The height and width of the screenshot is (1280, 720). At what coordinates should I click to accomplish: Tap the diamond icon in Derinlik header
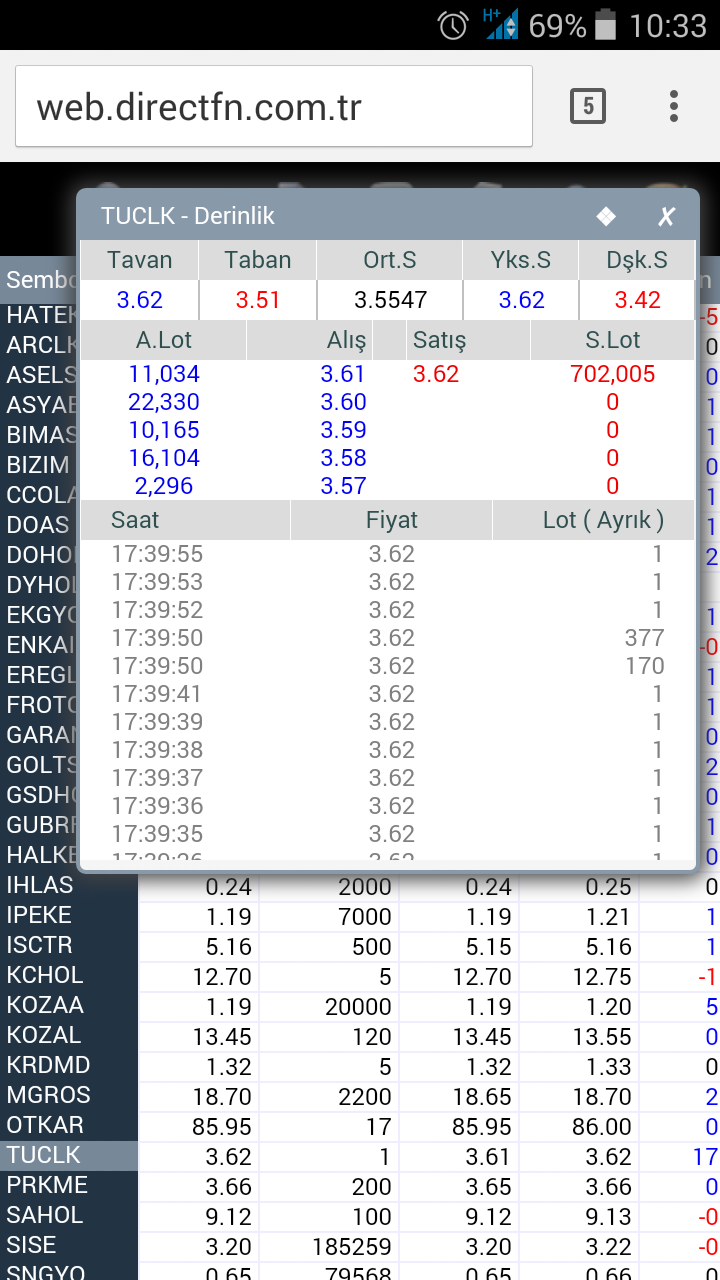pyautogui.click(x=606, y=216)
